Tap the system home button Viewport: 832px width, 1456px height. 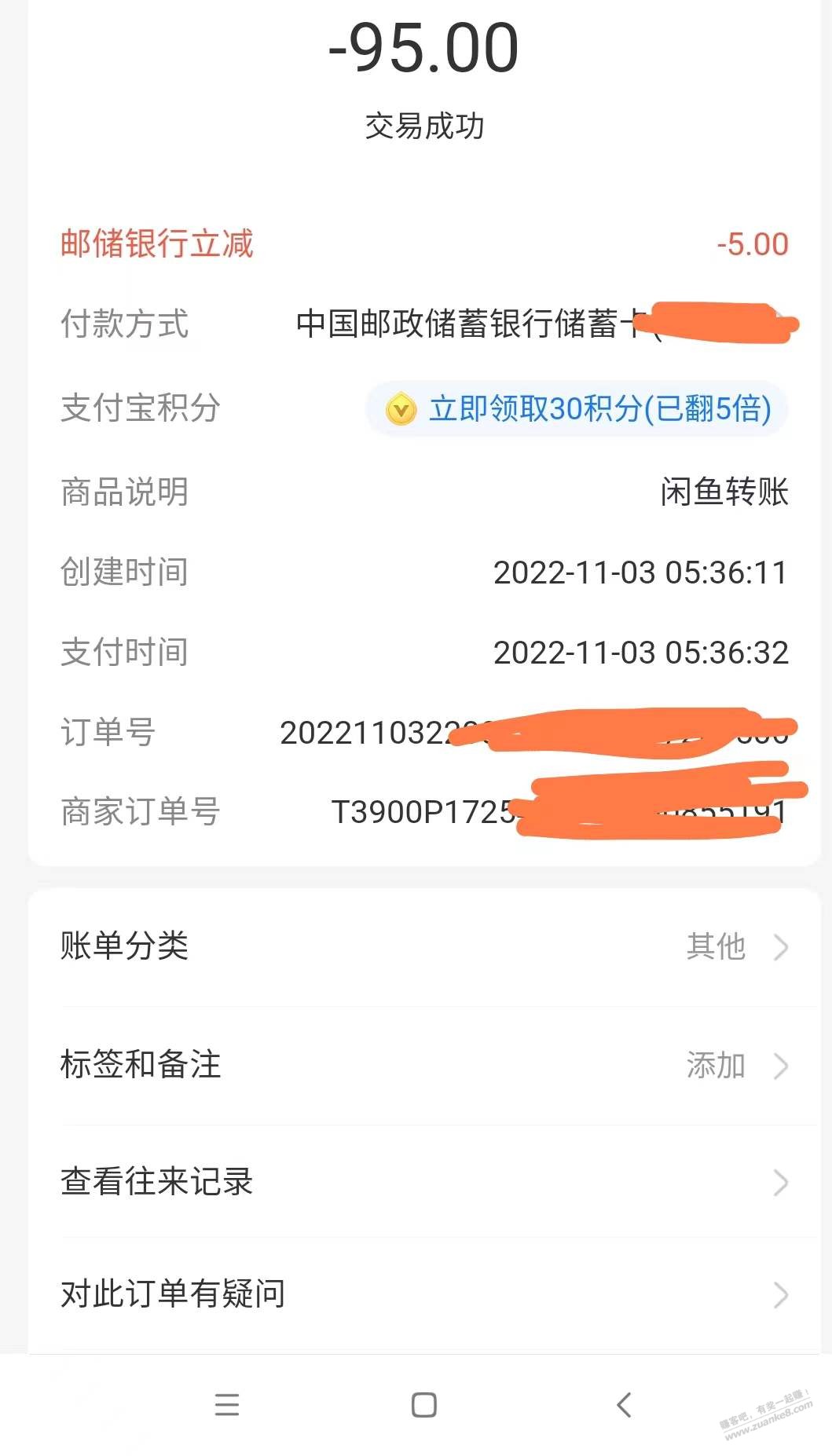point(424,1405)
